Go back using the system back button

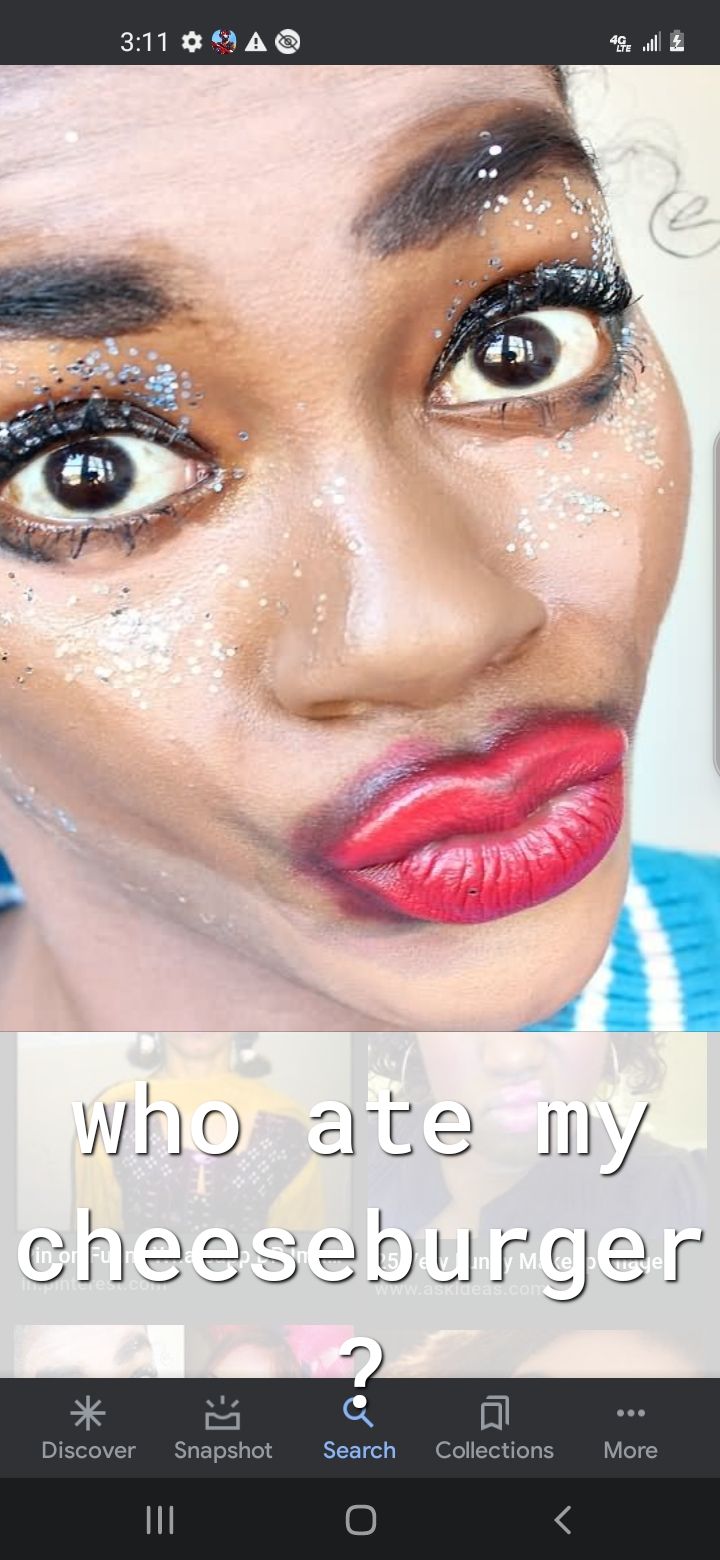563,1520
